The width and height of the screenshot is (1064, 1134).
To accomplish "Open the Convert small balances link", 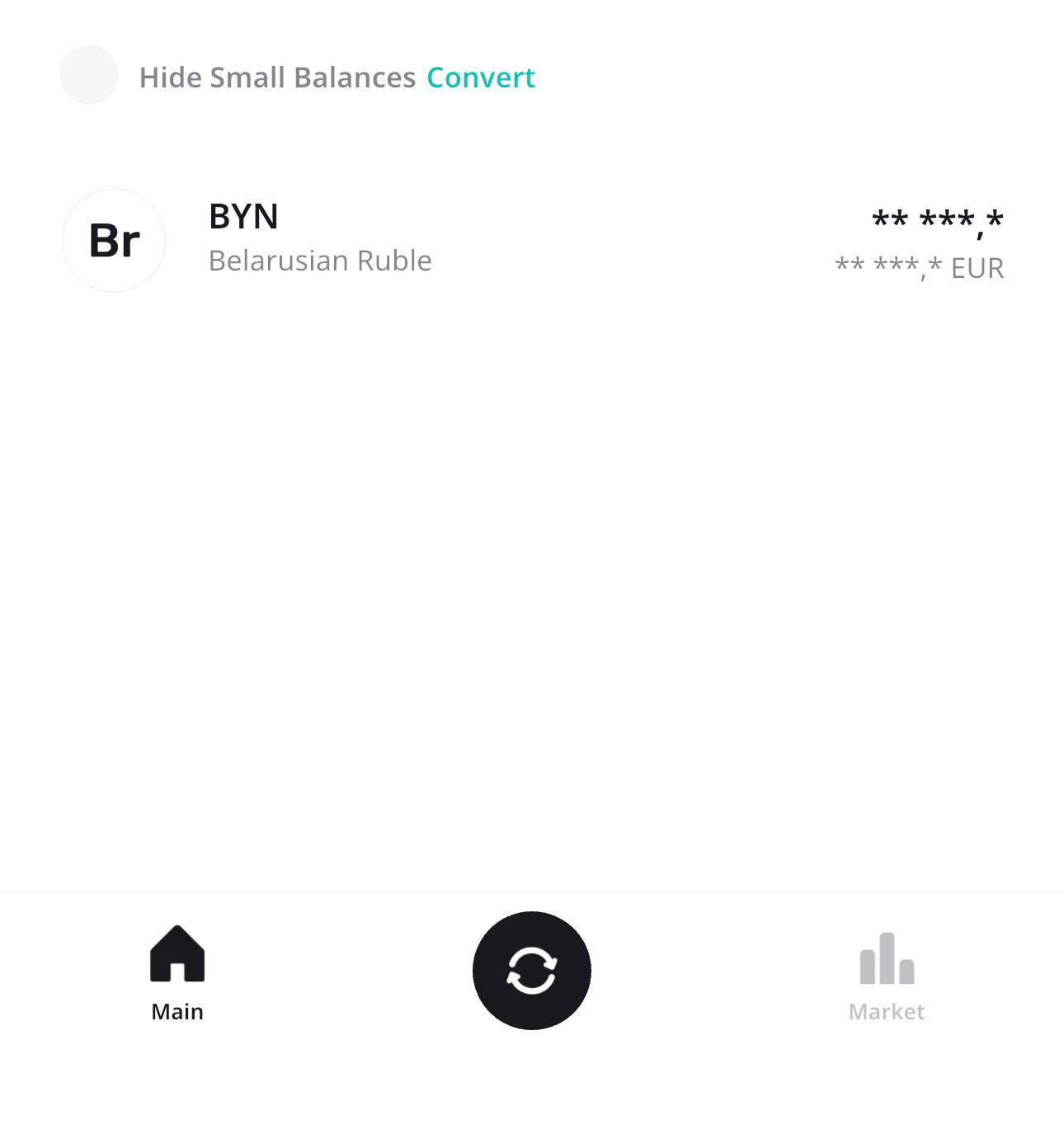I will [x=480, y=78].
